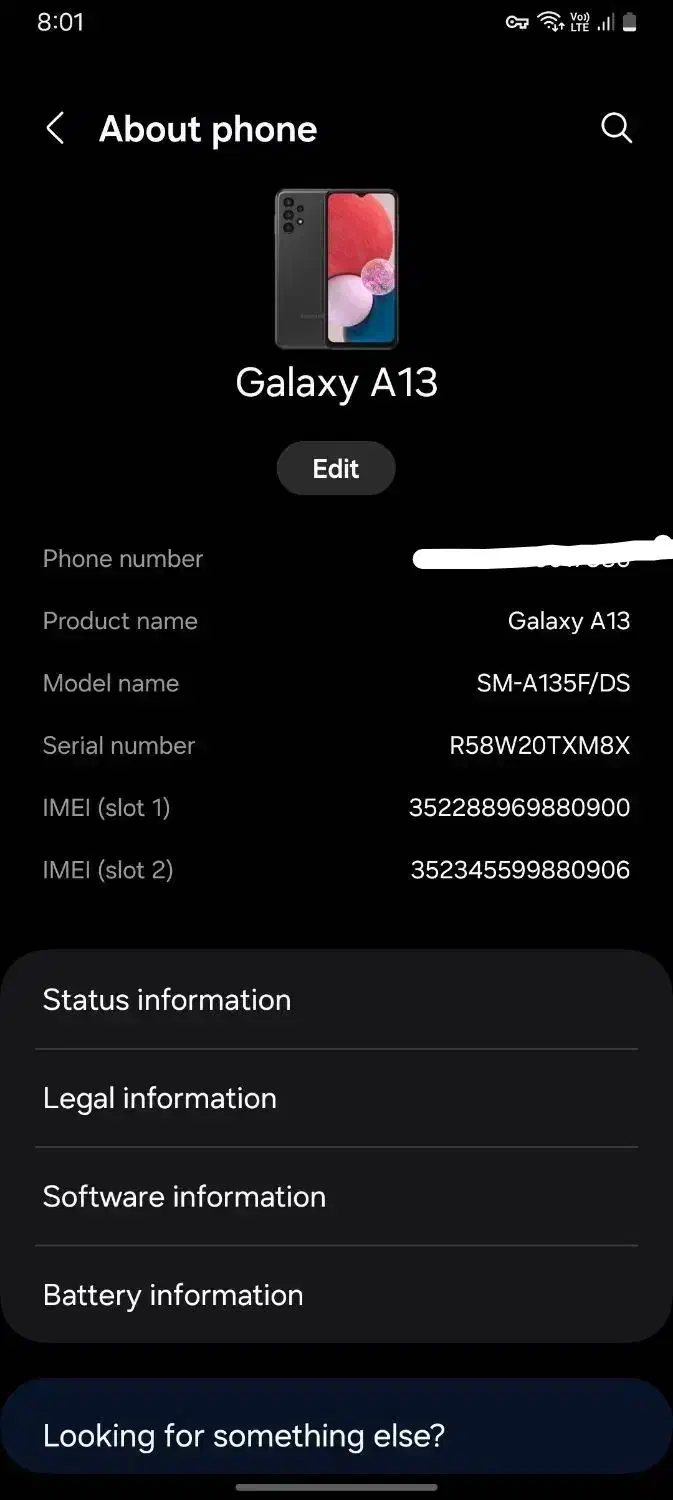Image resolution: width=673 pixels, height=1500 pixels.
Task: Open Status information
Action: [x=336, y=1000]
